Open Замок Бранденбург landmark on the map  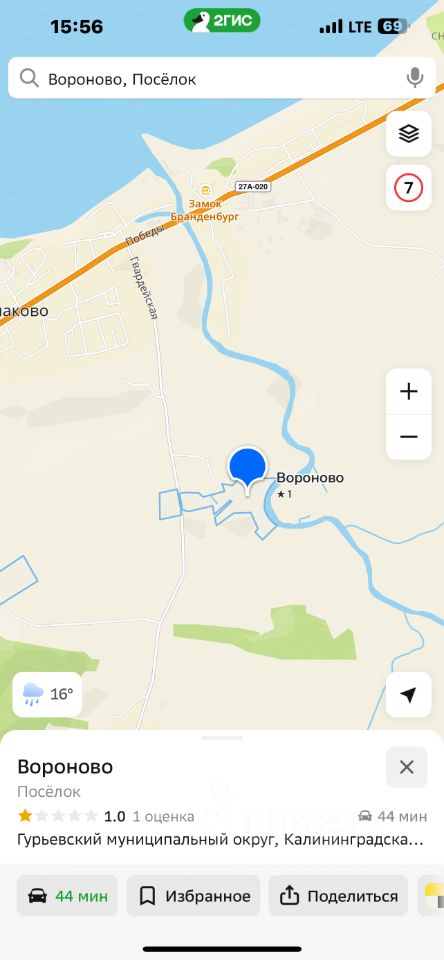[205, 203]
